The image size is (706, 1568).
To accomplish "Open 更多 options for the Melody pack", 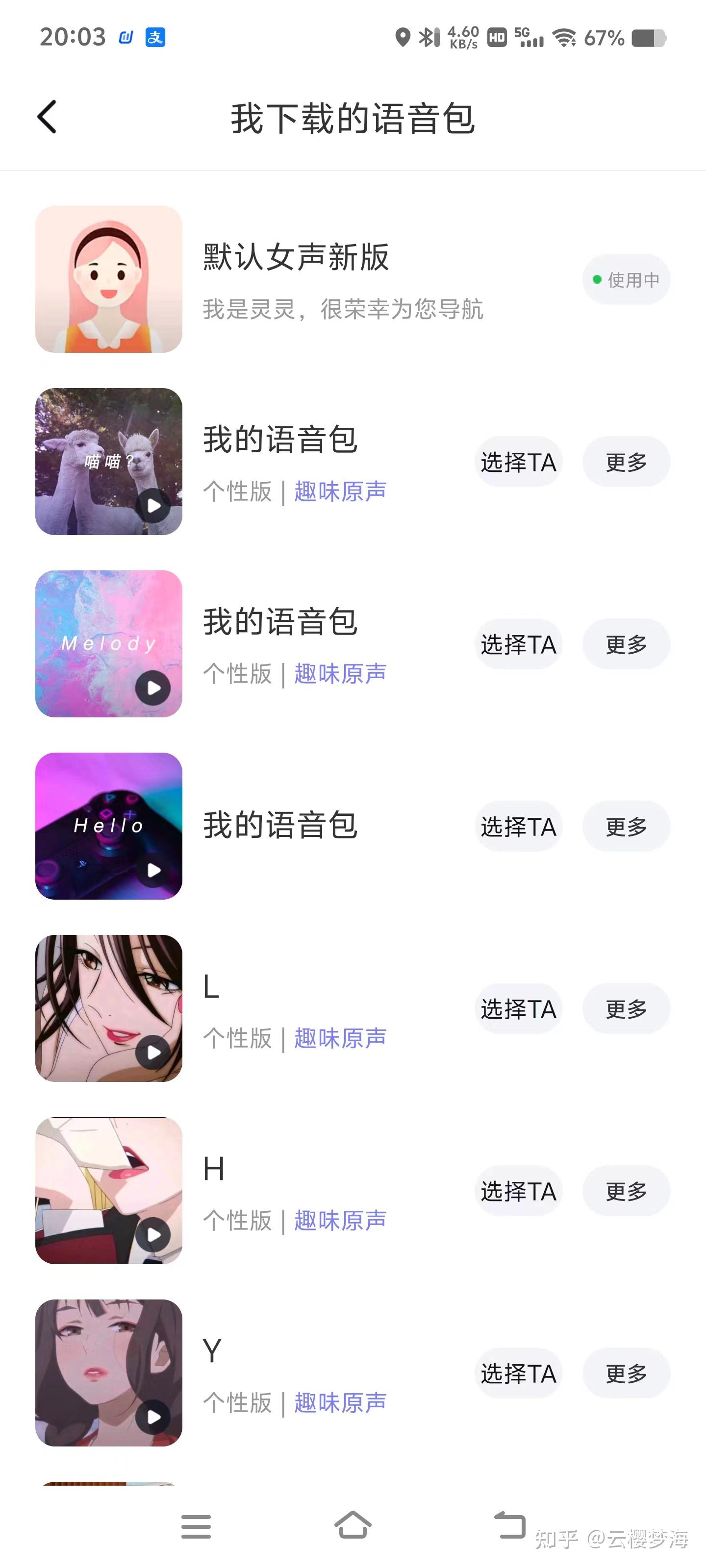I will [626, 643].
